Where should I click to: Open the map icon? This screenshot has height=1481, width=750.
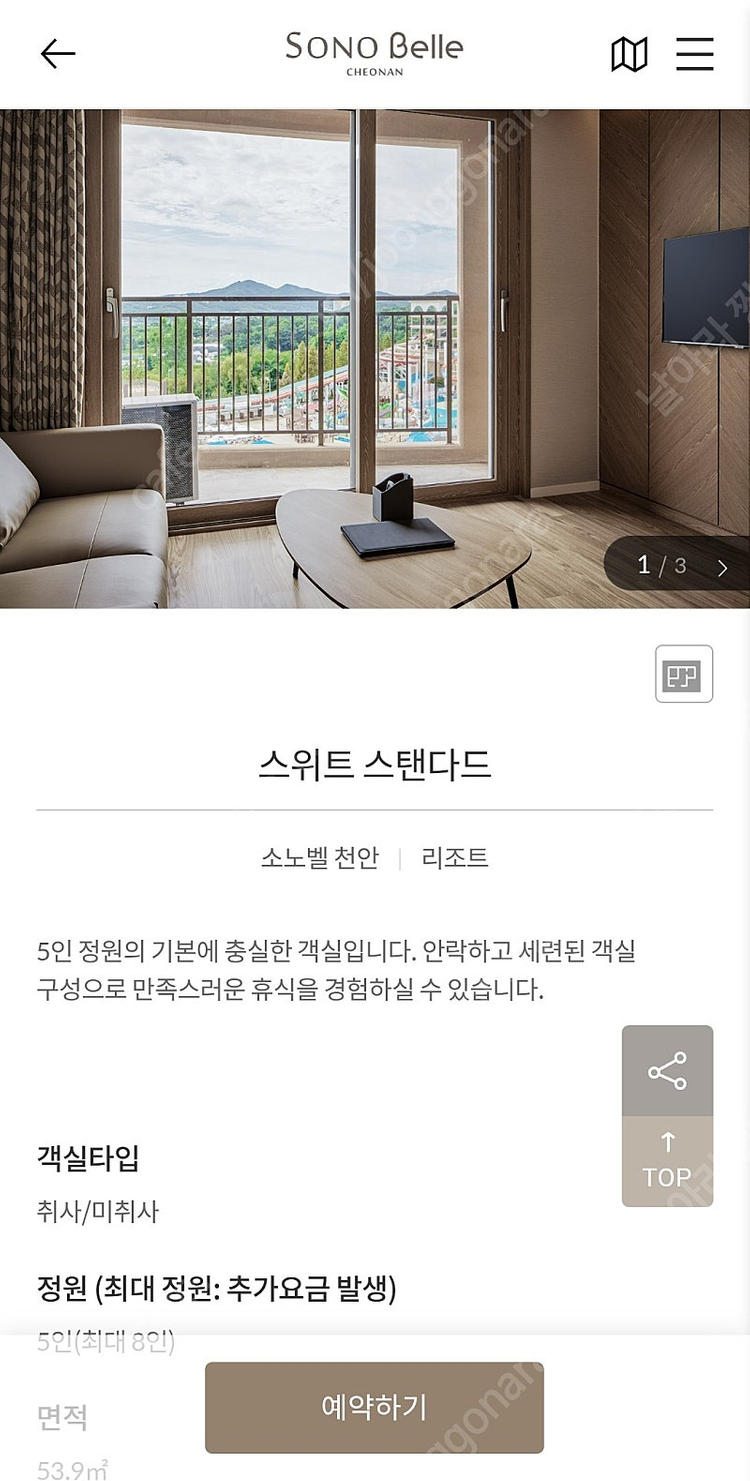(x=629, y=54)
